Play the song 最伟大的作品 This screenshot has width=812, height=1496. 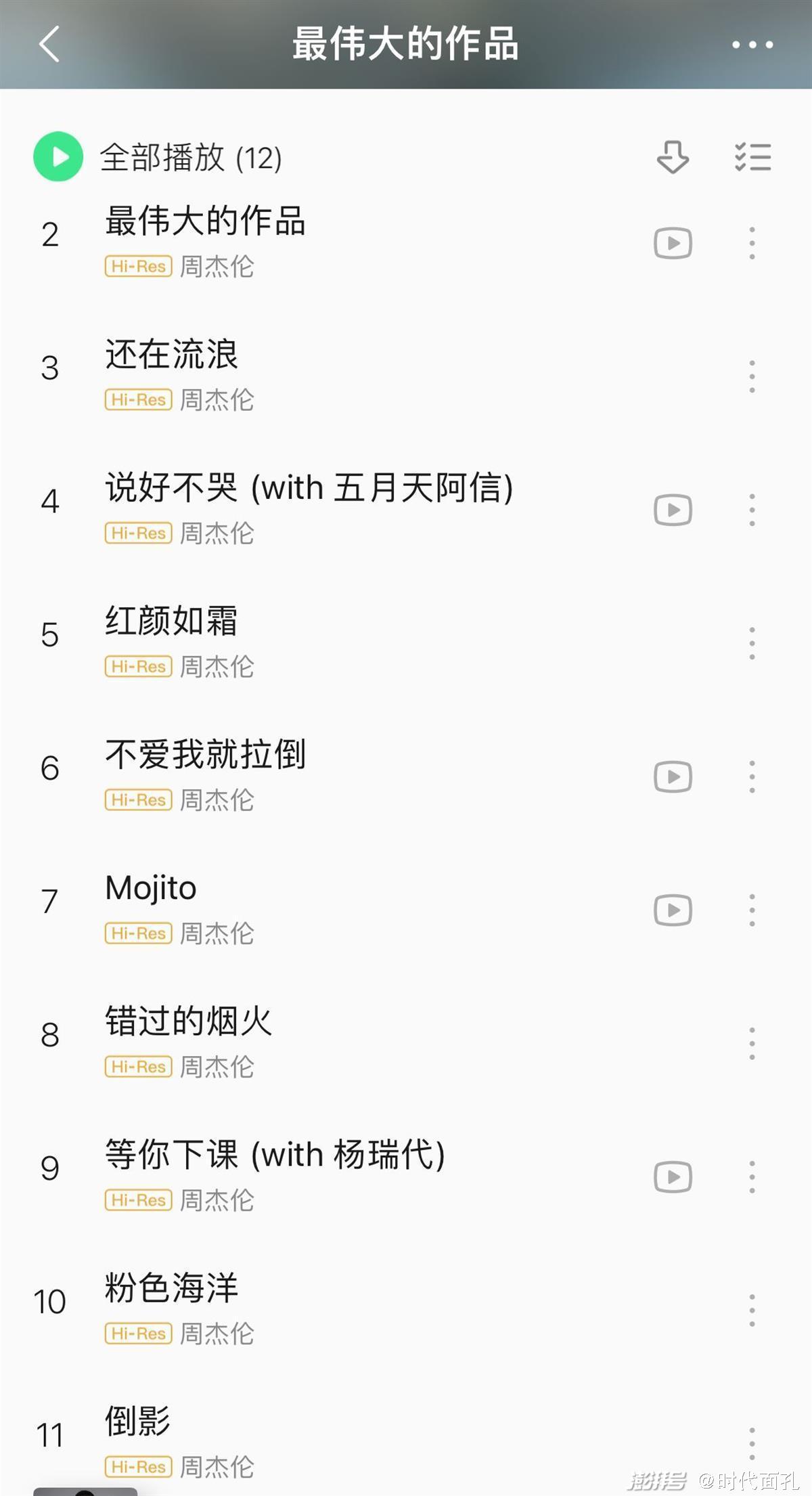205,222
